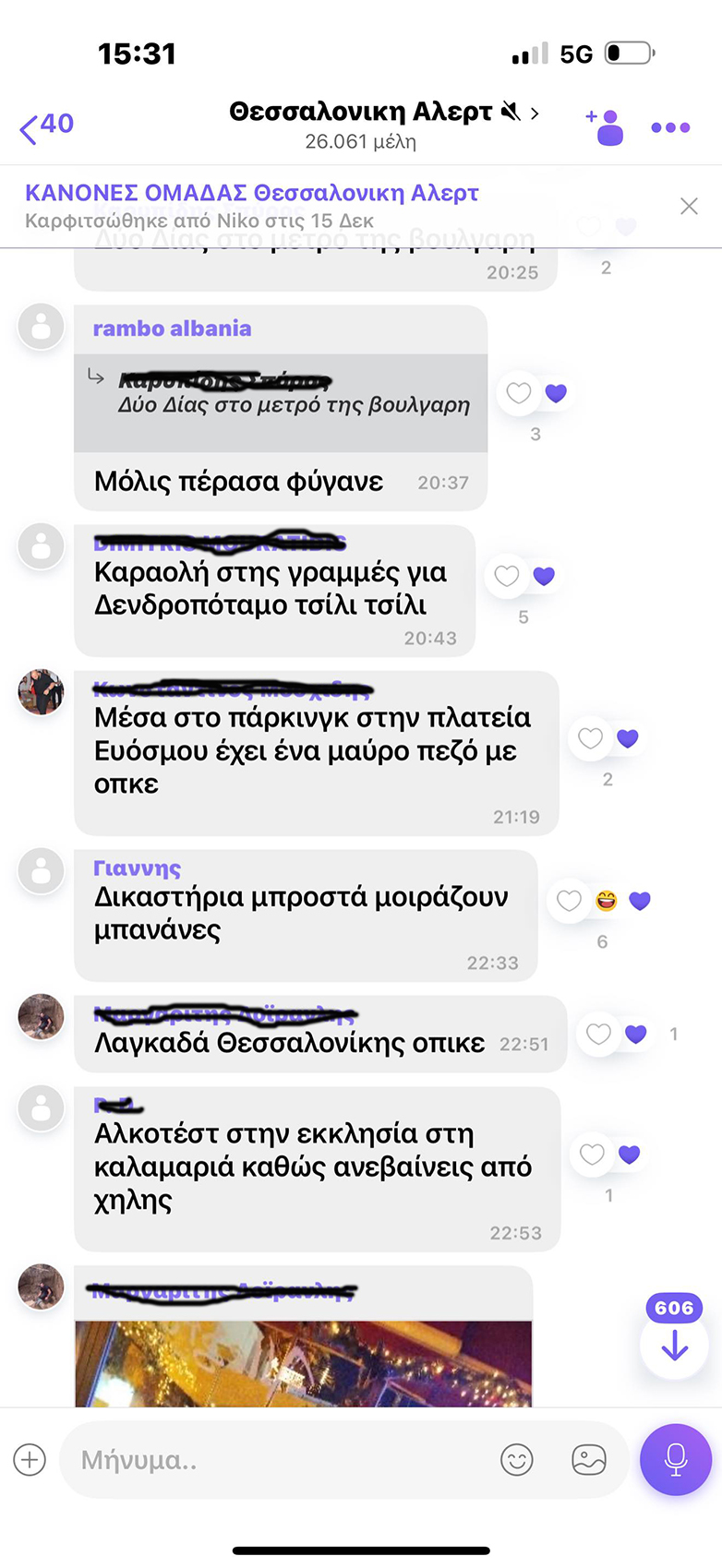Image resolution: width=722 pixels, height=1568 pixels.
Task: Go back to the chat list
Action: 44,126
